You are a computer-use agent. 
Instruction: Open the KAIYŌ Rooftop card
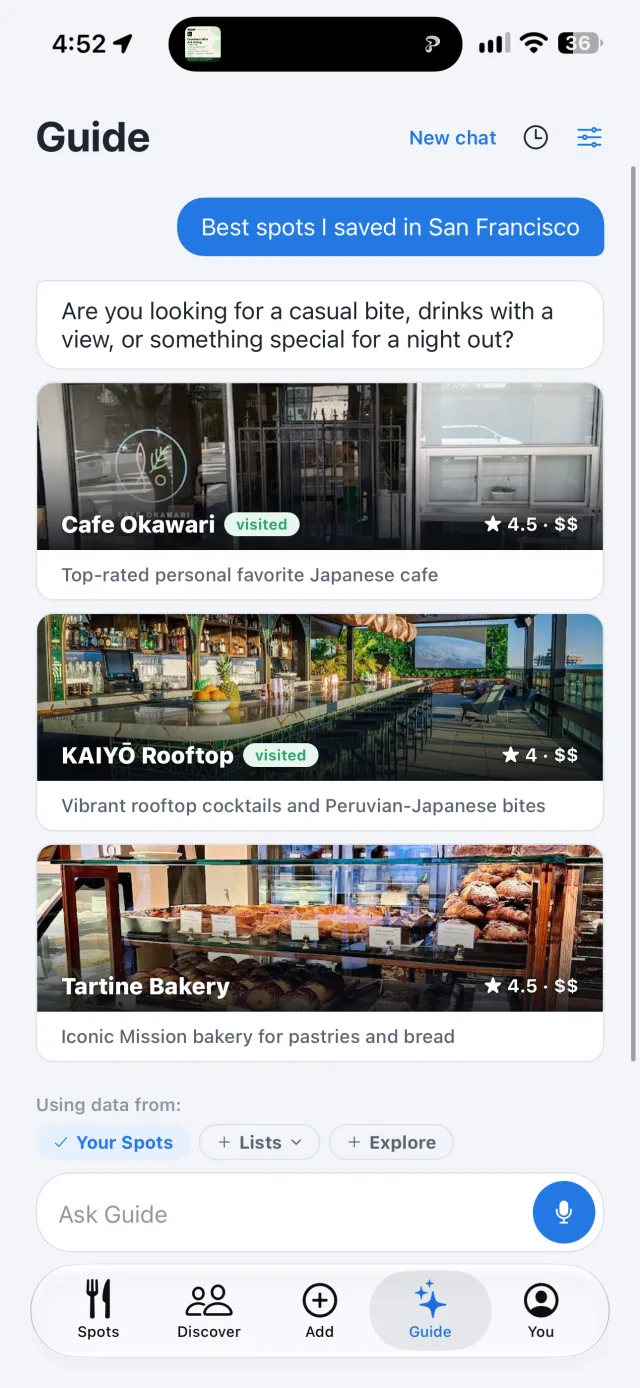pyautogui.click(x=320, y=722)
